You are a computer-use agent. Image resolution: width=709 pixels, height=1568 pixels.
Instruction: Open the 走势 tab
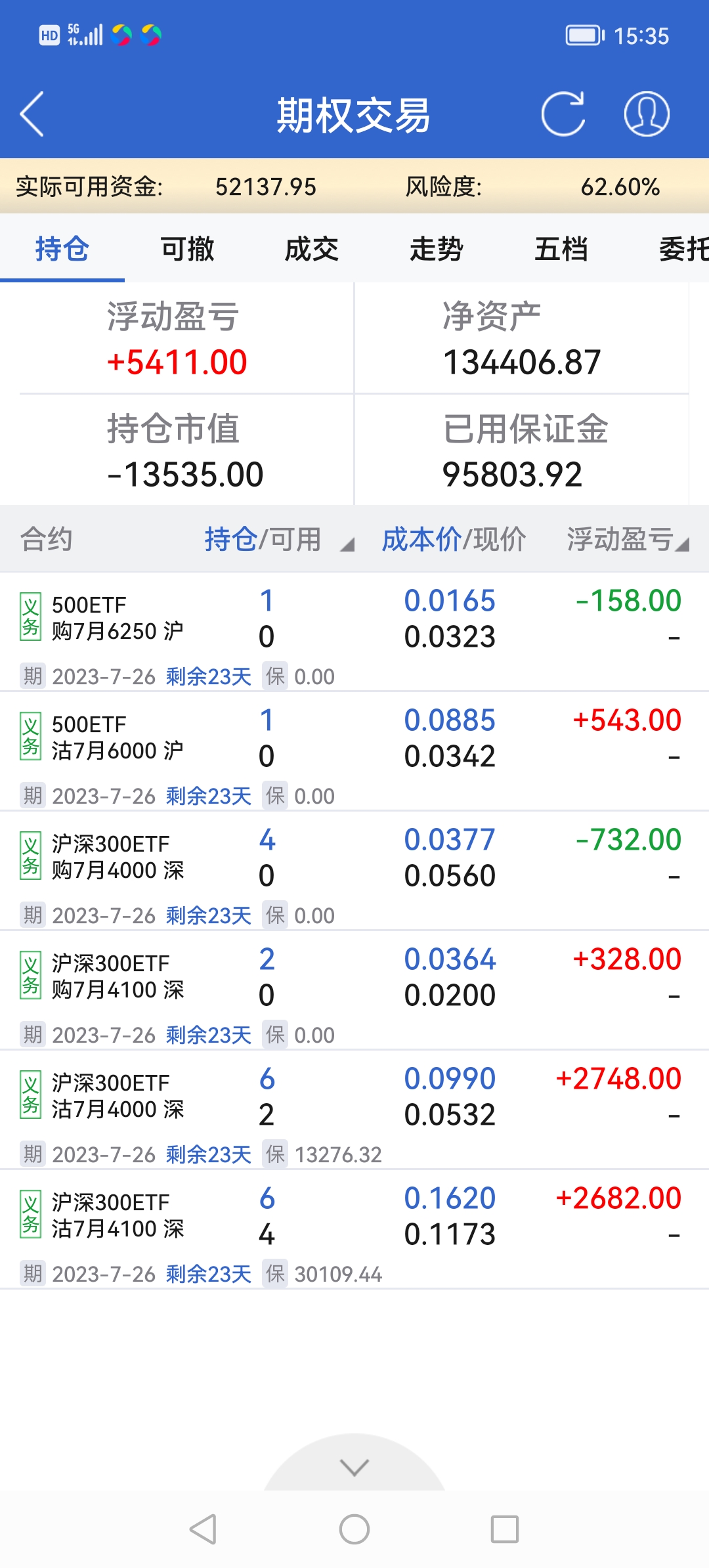[437, 250]
